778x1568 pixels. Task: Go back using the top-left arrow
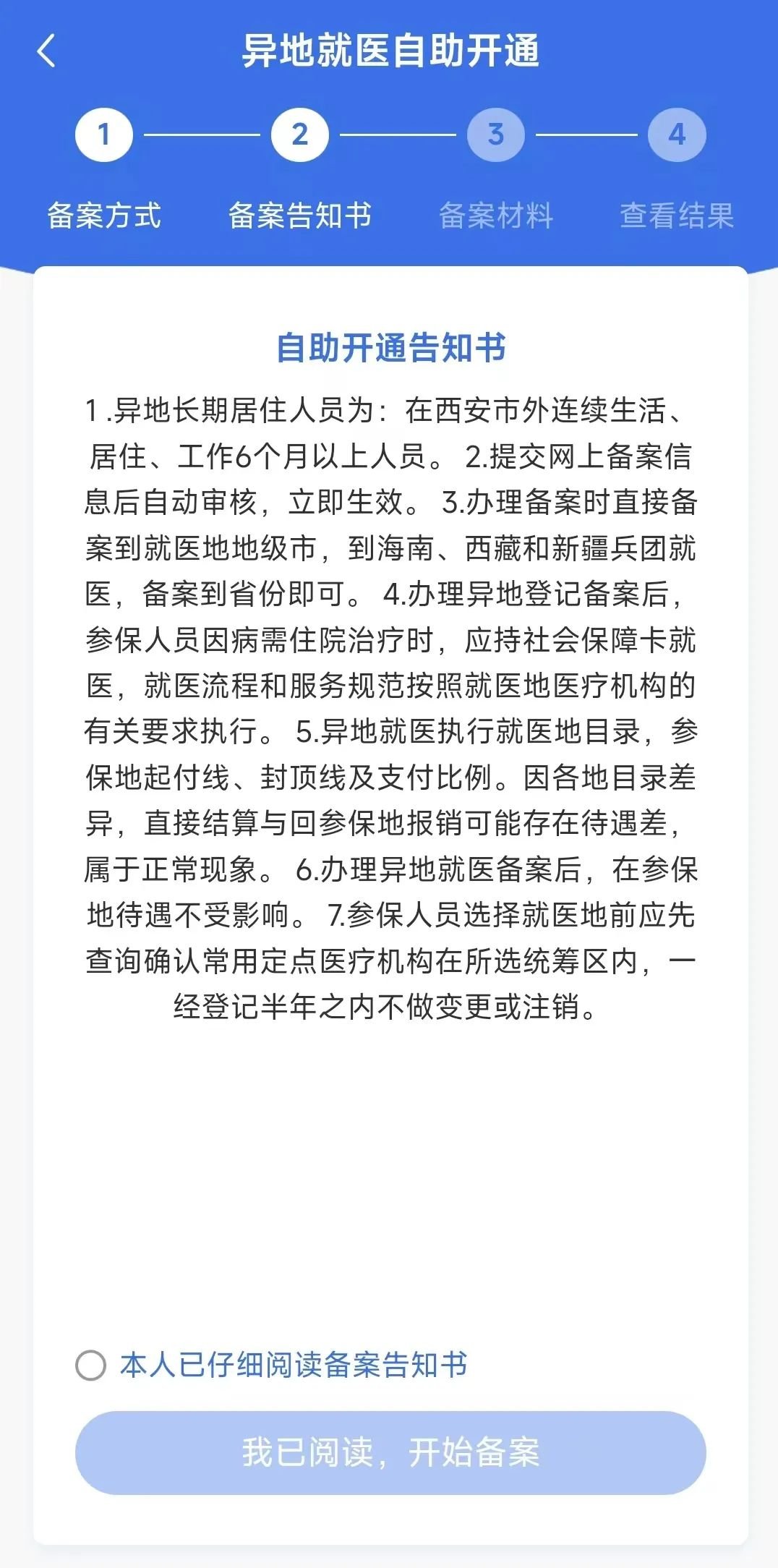(46, 52)
